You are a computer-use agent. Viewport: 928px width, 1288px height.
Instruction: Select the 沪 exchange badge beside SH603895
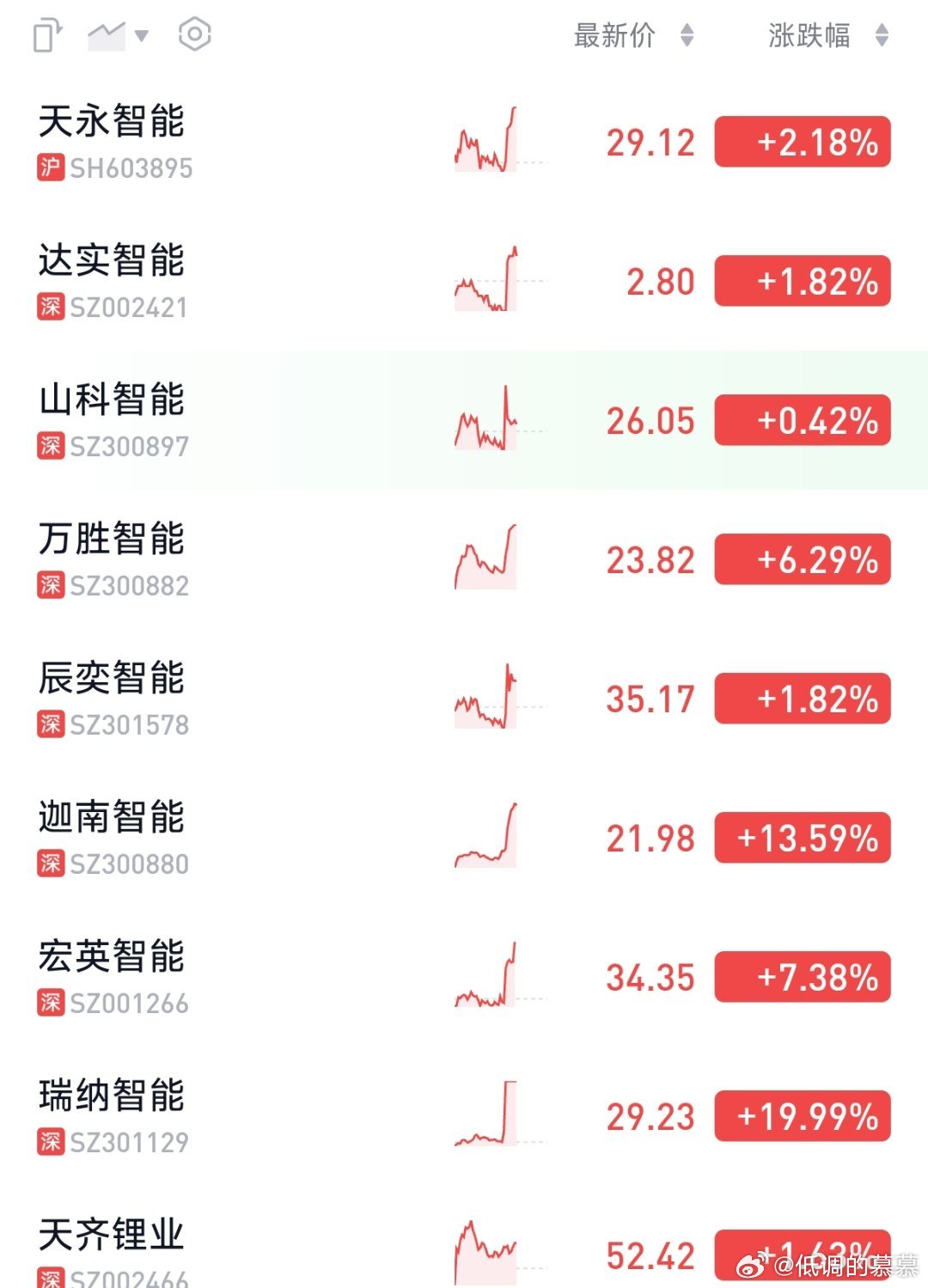[x=50, y=168]
